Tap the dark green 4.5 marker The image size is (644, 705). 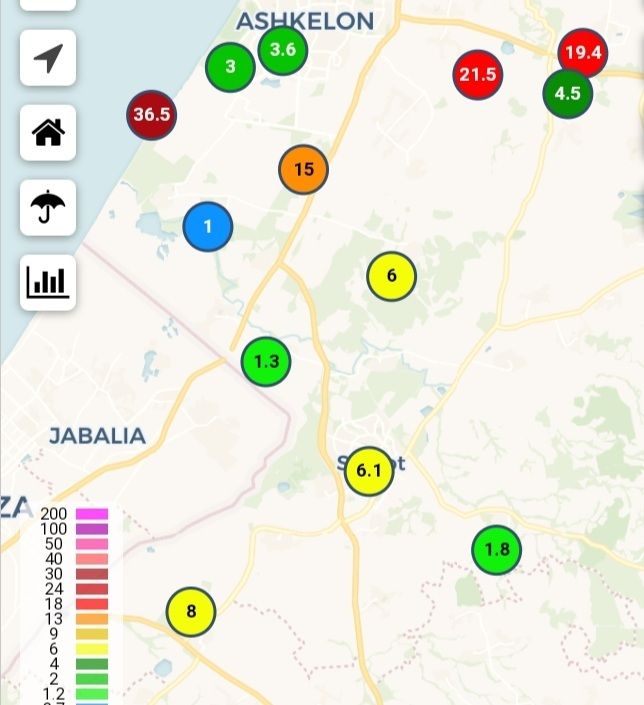[x=567, y=94]
